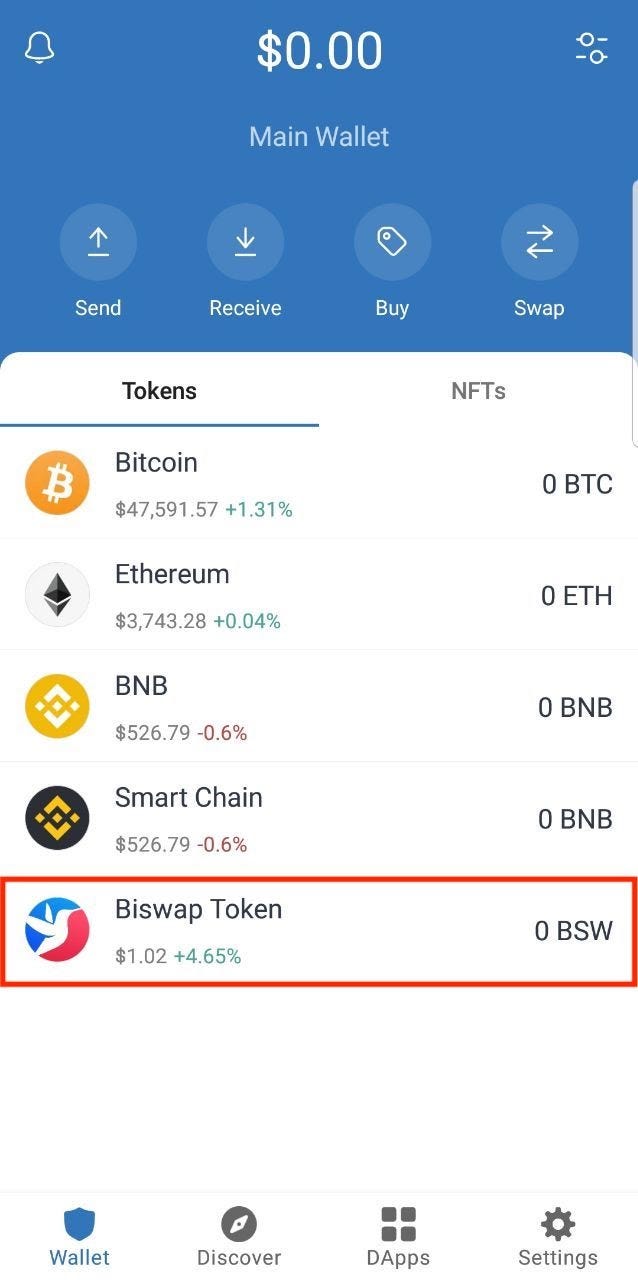The height and width of the screenshot is (1280, 638).
Task: Select the Tokens tab
Action: point(159,391)
